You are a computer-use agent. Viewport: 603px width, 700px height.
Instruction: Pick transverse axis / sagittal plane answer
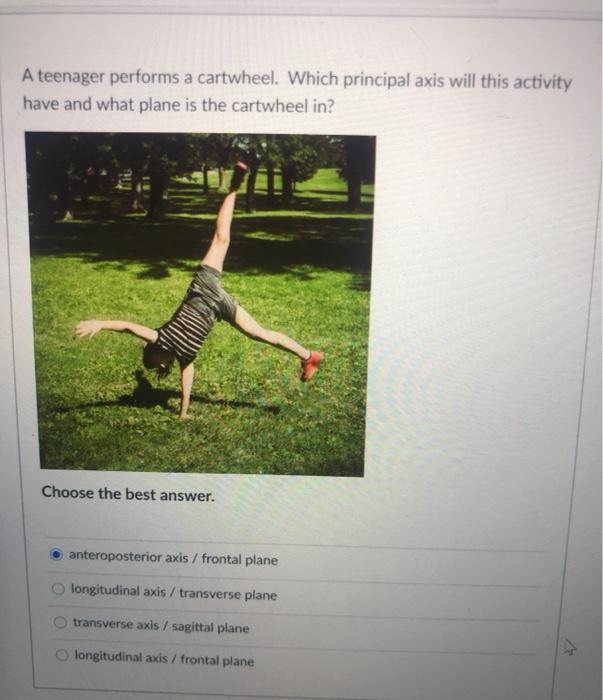tap(60, 625)
